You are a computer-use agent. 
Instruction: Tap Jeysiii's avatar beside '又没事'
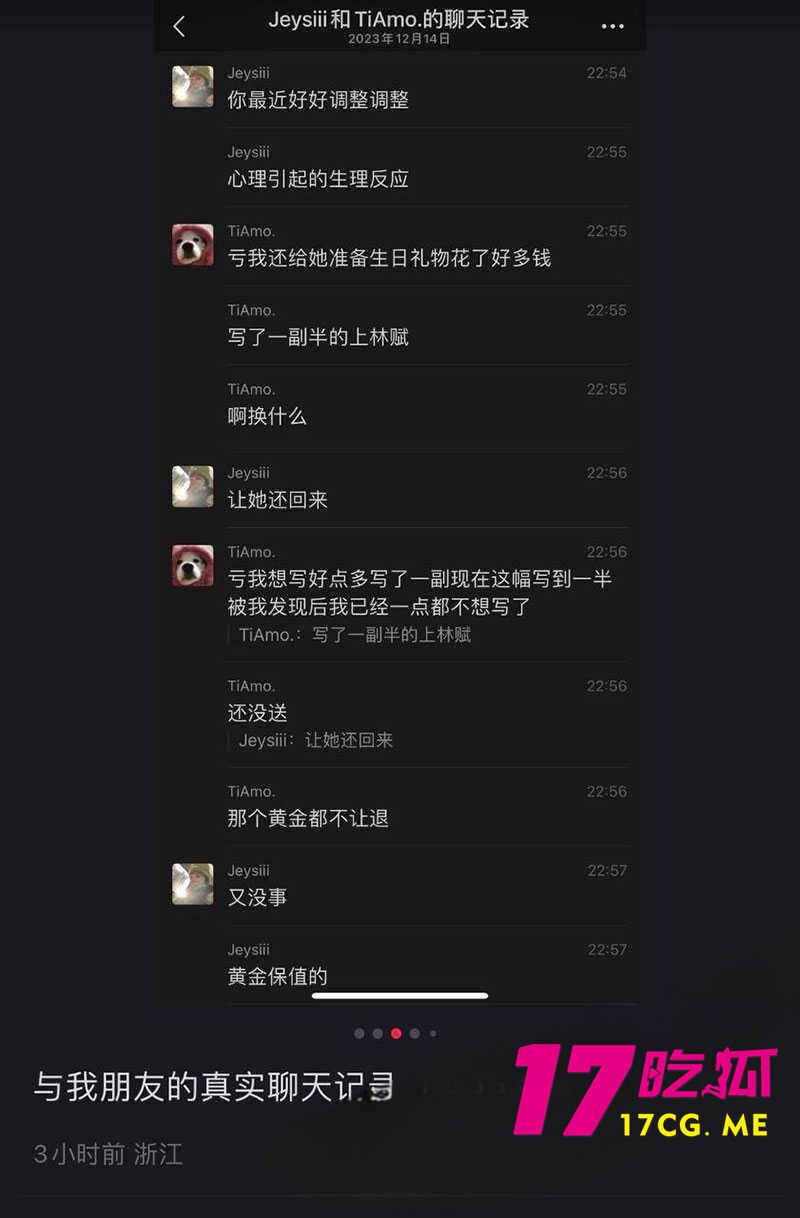point(192,884)
